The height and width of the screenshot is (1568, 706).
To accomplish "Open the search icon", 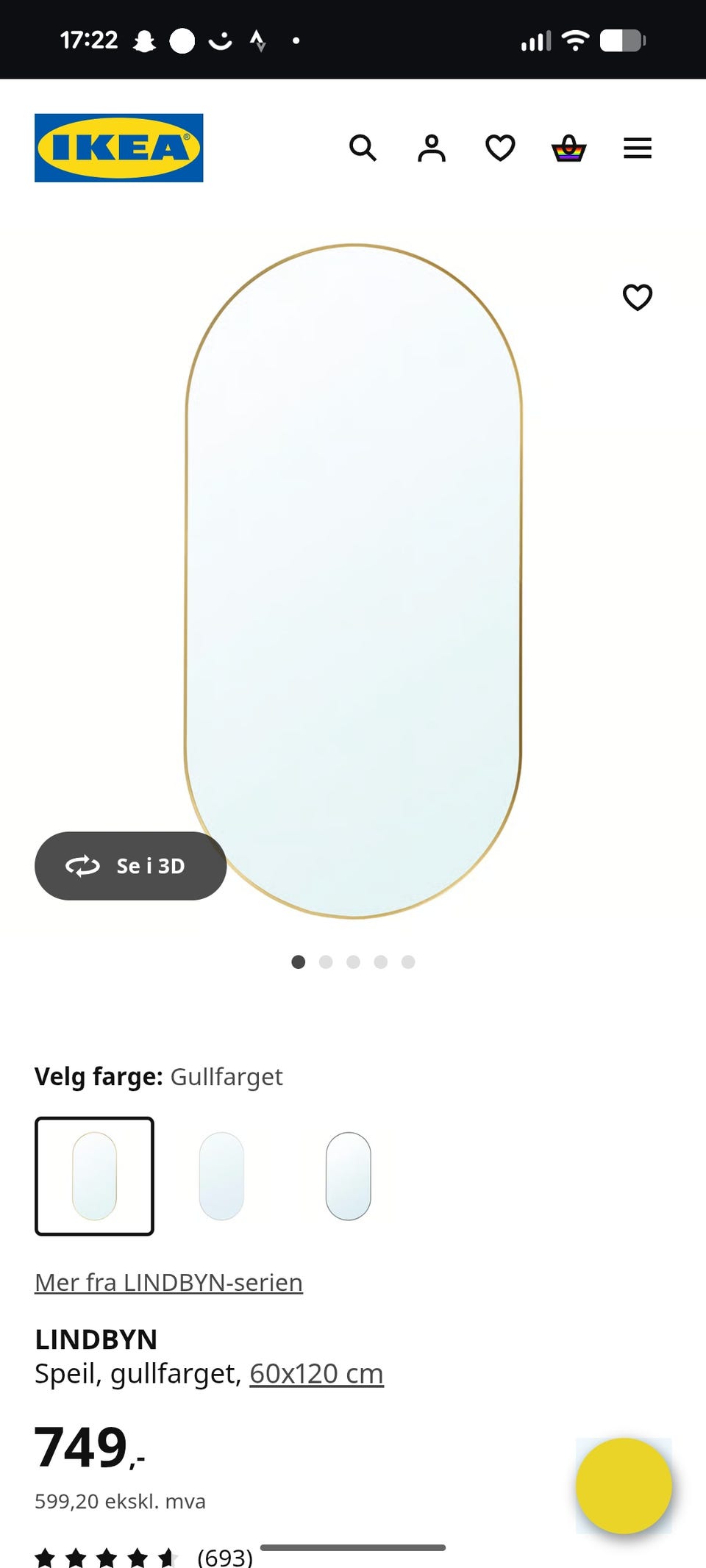I will coord(365,148).
